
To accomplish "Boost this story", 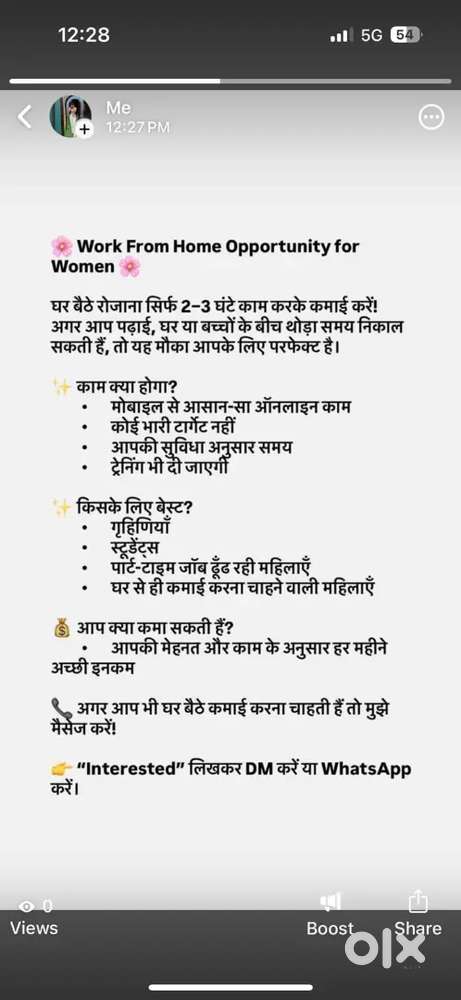I will [330, 914].
